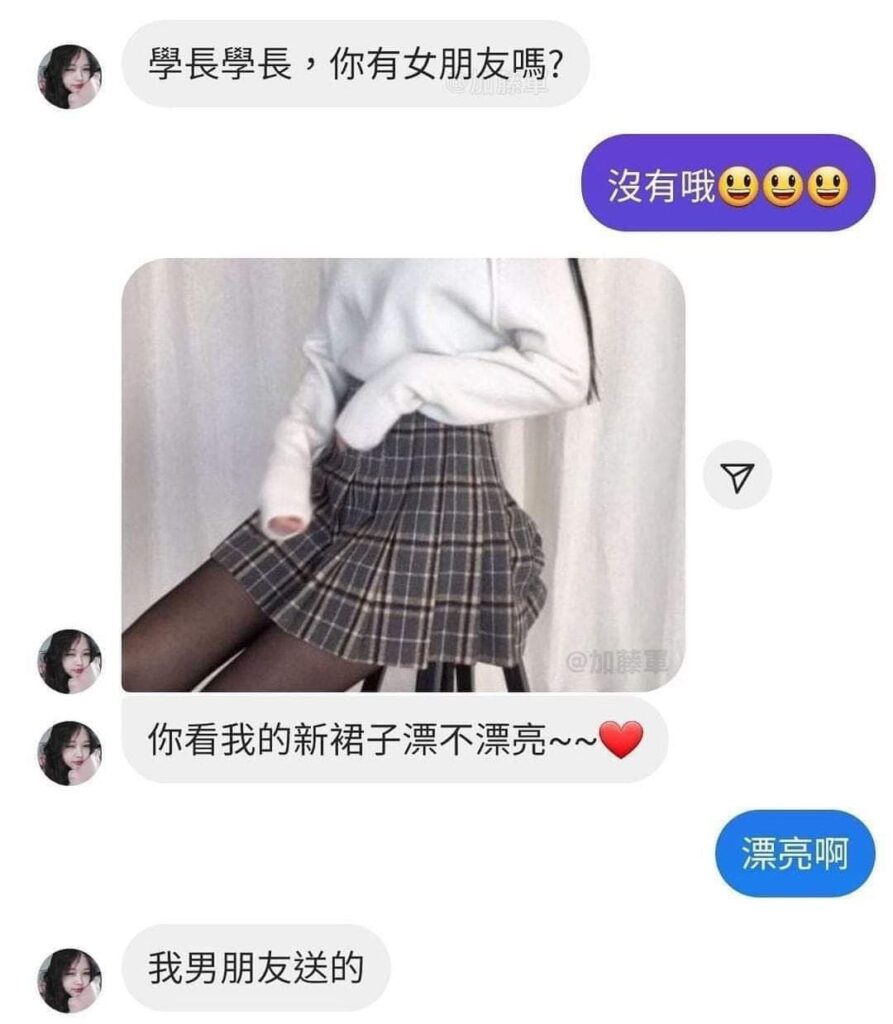Open sender's avatar beside 學長學長 message
This screenshot has height=1024, width=893.
click(69, 76)
